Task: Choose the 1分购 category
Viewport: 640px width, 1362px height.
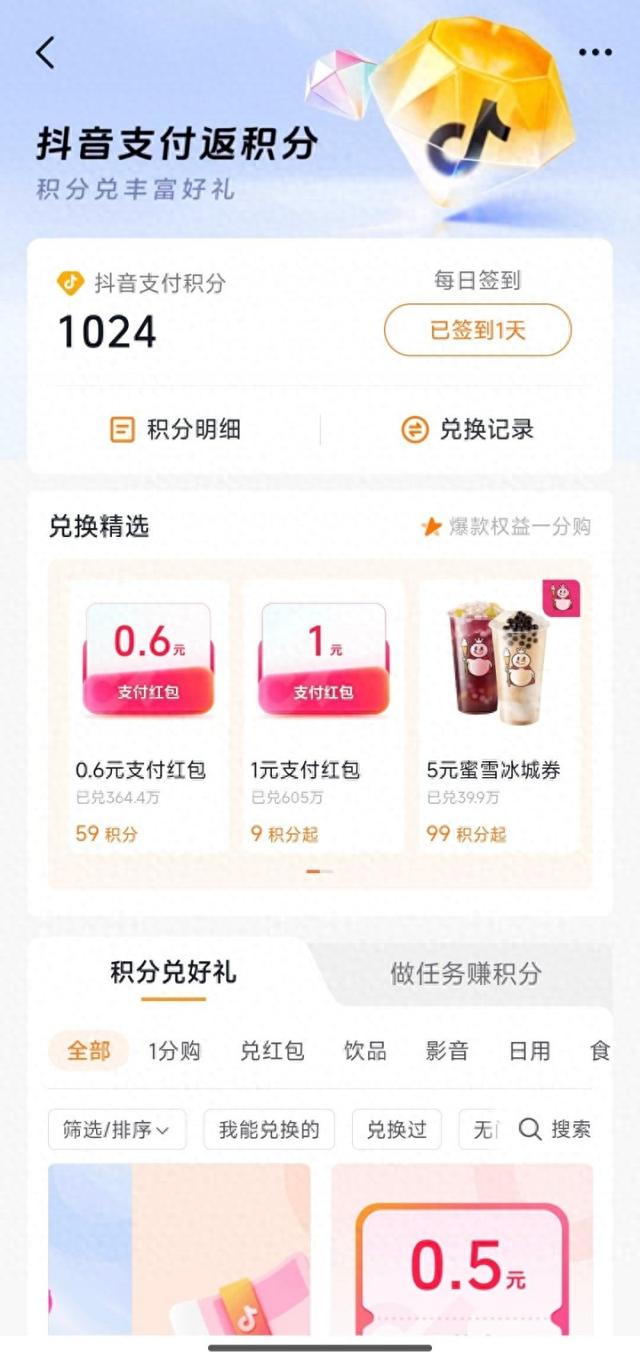Action: pyautogui.click(x=174, y=1051)
